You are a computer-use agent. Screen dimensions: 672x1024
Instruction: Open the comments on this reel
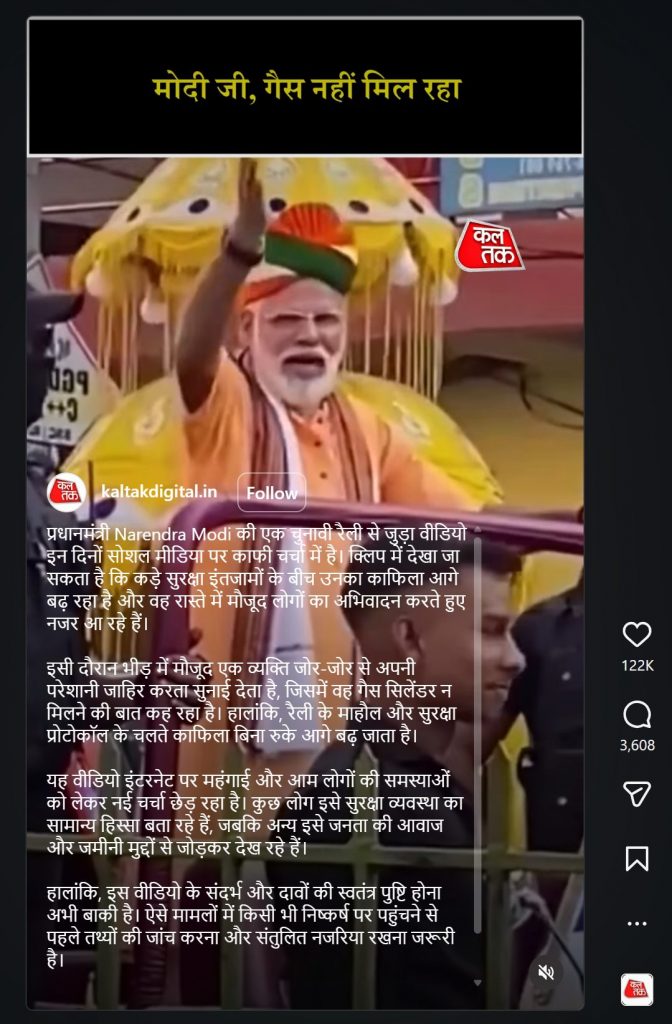(x=637, y=714)
